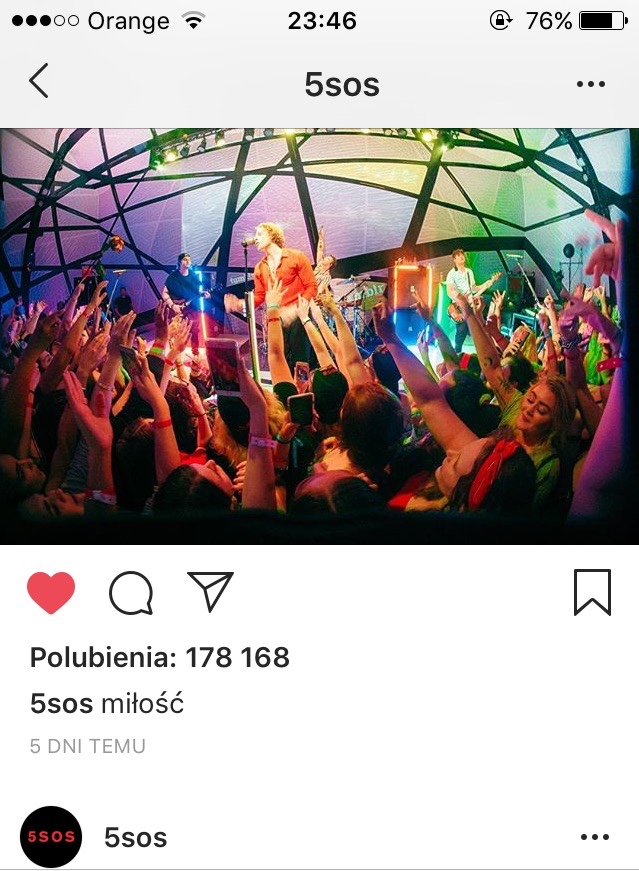This screenshot has height=871, width=639.
Task: Tap the 5sos avatar on the next post
Action: coord(50,836)
